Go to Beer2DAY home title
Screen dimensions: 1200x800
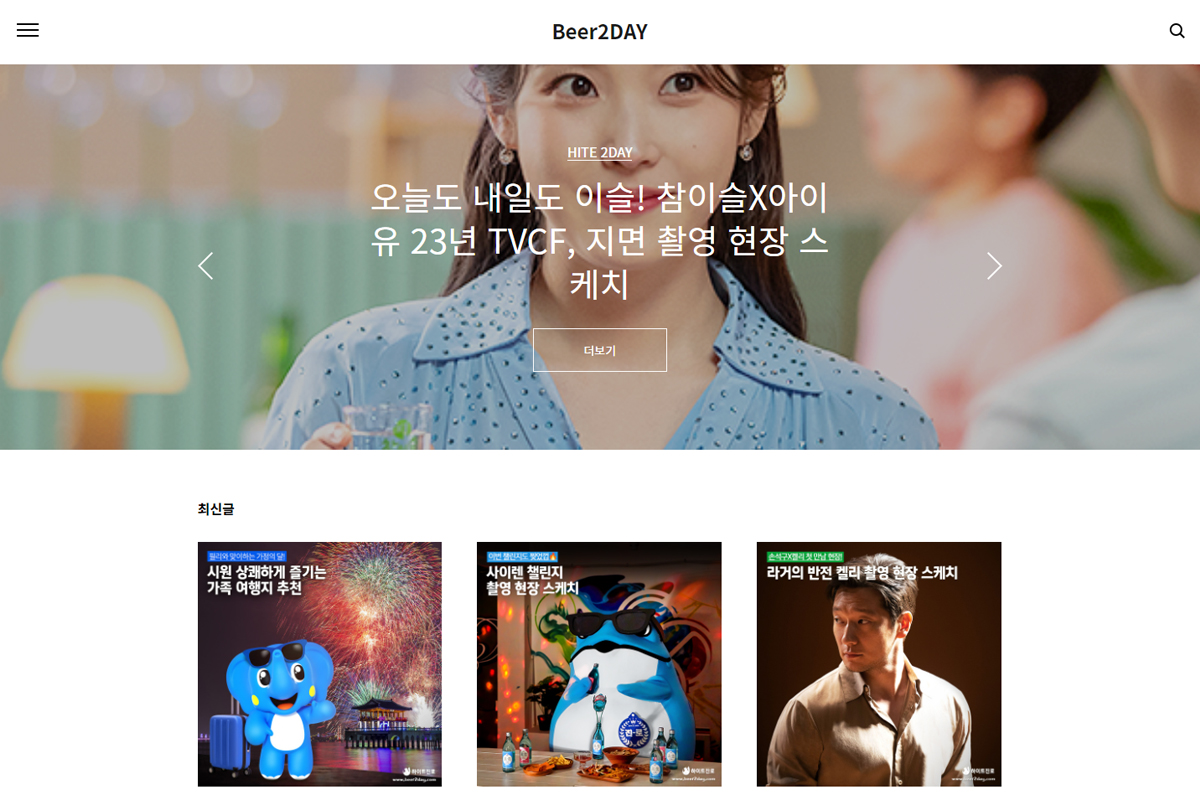pos(600,32)
